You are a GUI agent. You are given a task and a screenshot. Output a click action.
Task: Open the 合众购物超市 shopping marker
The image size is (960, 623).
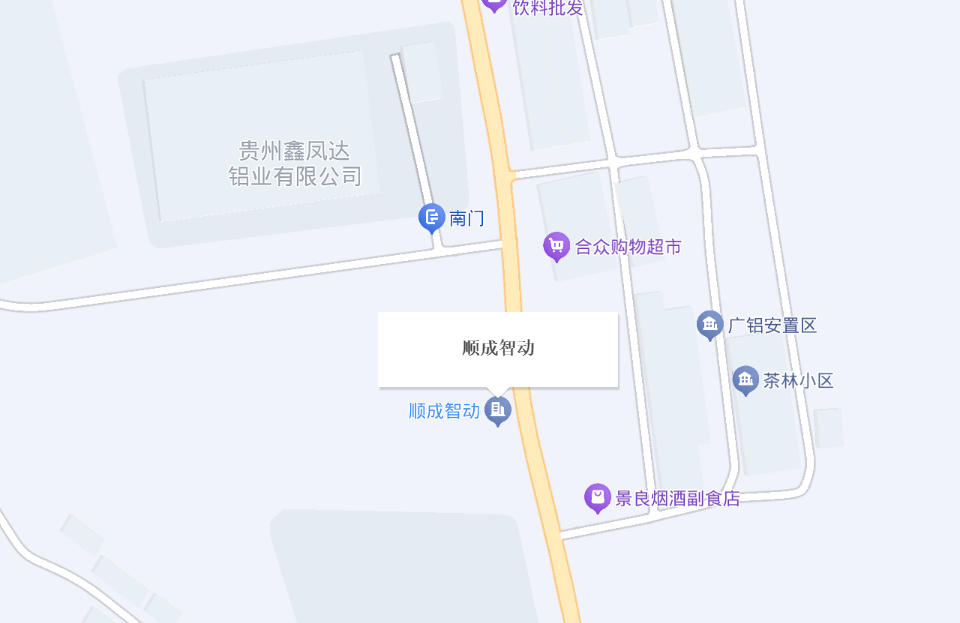click(x=556, y=246)
